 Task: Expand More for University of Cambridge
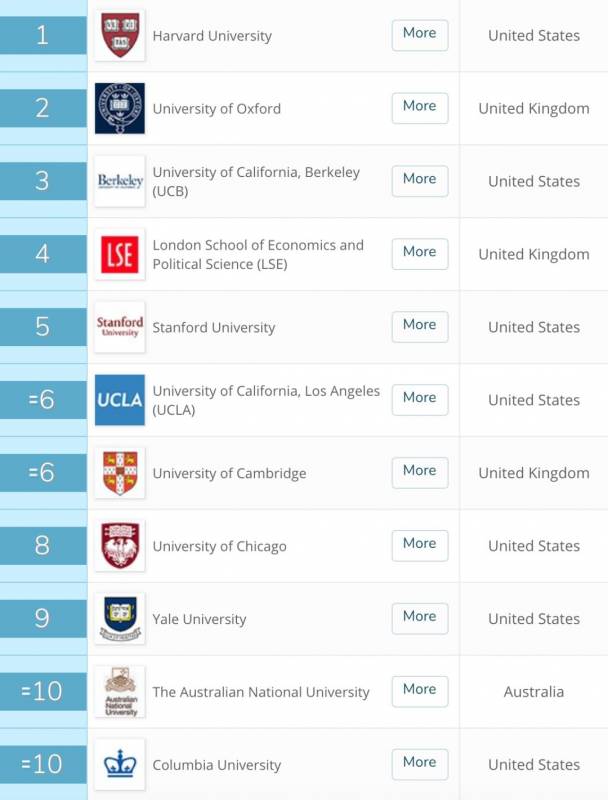point(419,472)
